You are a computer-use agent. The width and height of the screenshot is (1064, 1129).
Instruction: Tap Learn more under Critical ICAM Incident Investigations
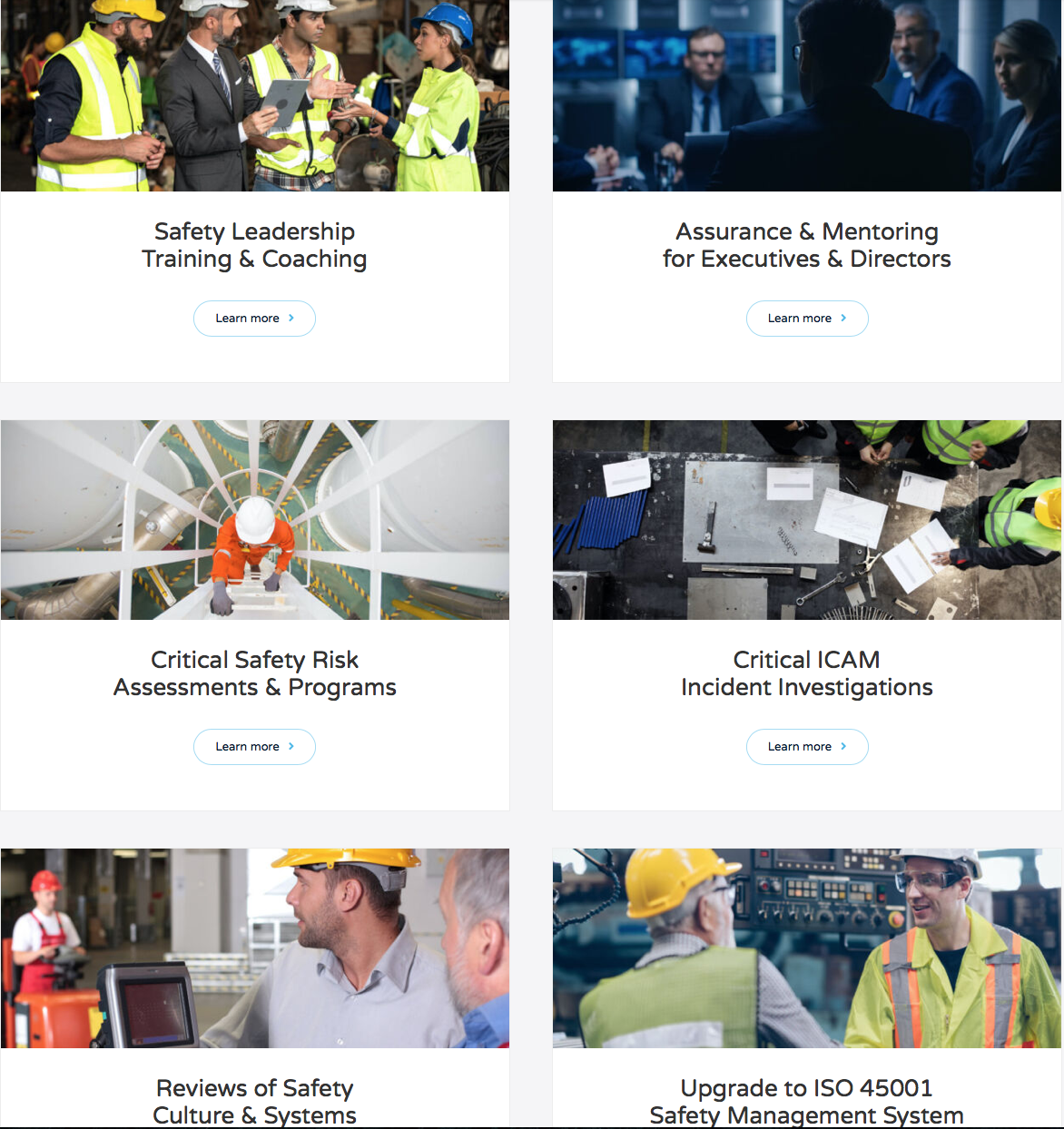point(806,747)
